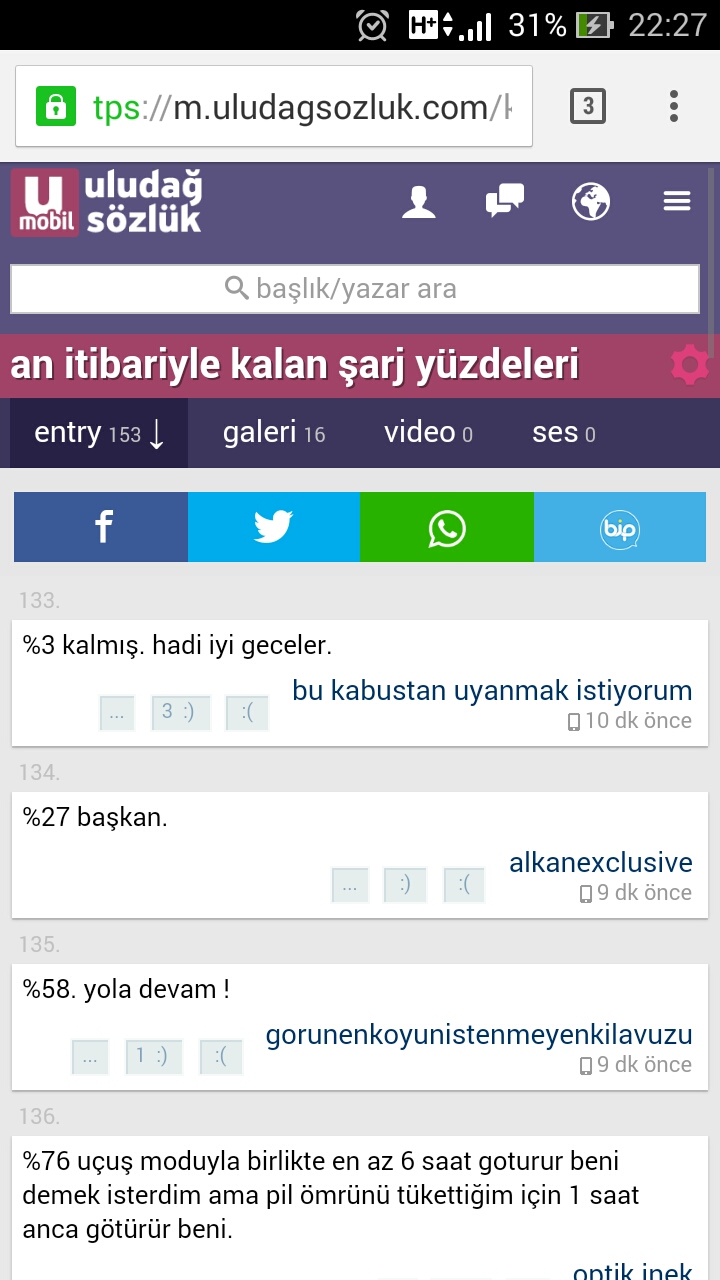Open the globe icon in header

[x=591, y=202]
